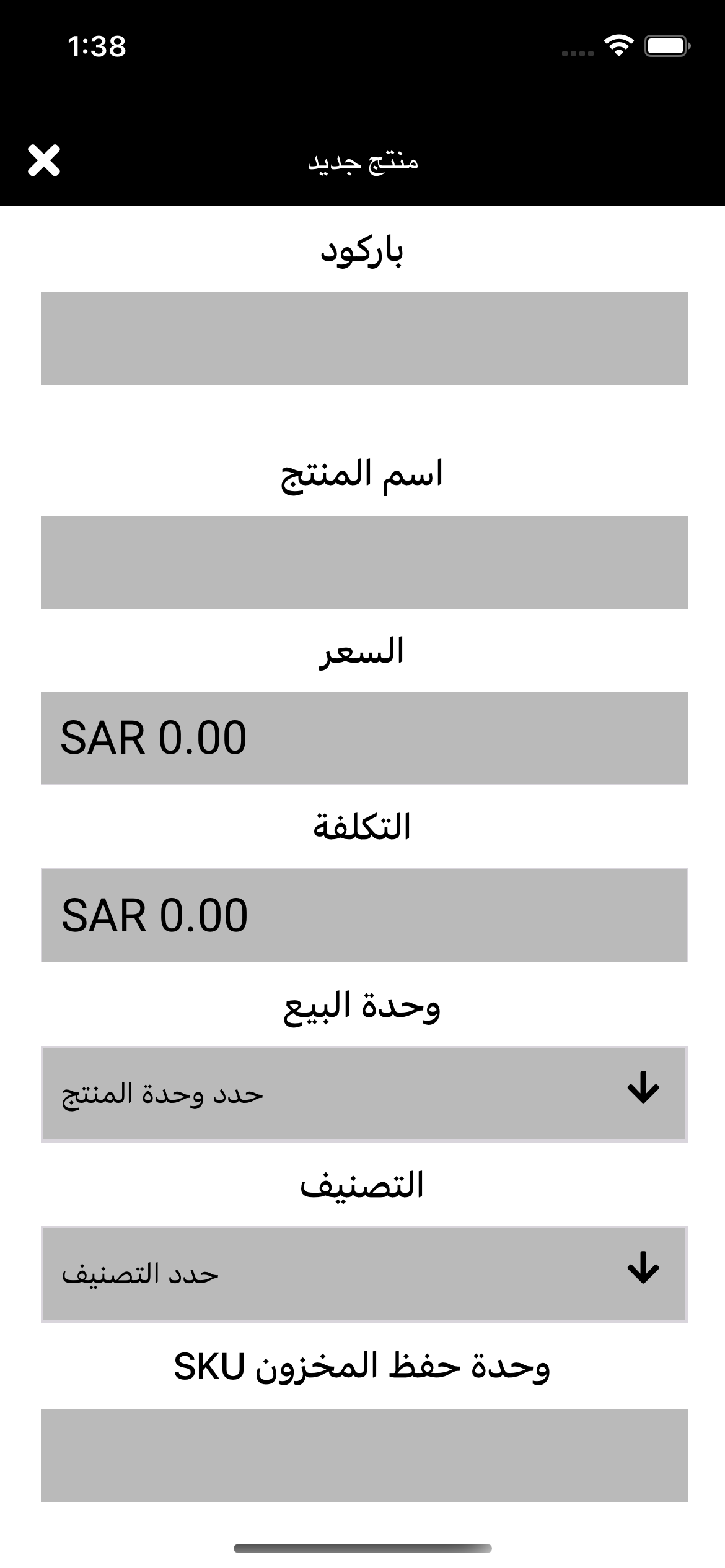This screenshot has width=725, height=1568.
Task: Edit the cost (التكلفة) field
Action: point(364,915)
